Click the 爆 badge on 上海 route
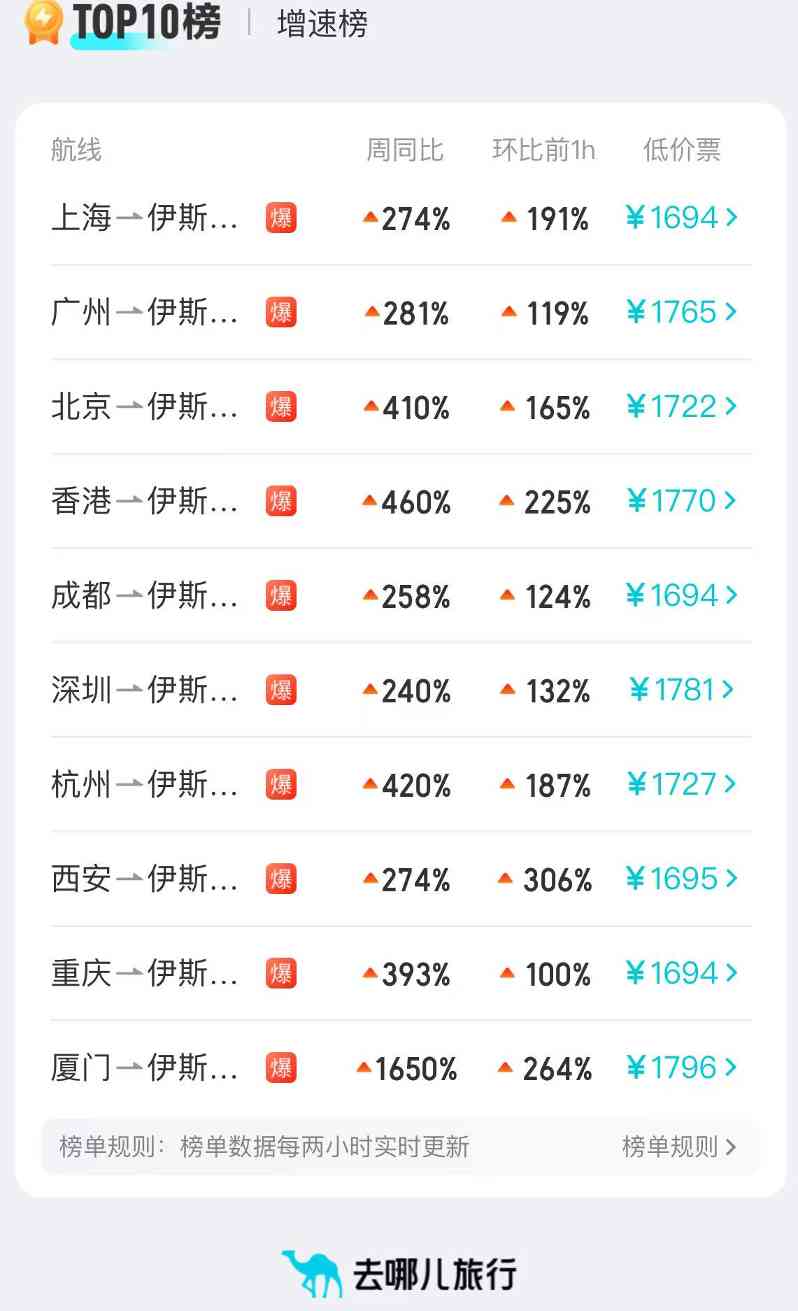 tap(281, 217)
